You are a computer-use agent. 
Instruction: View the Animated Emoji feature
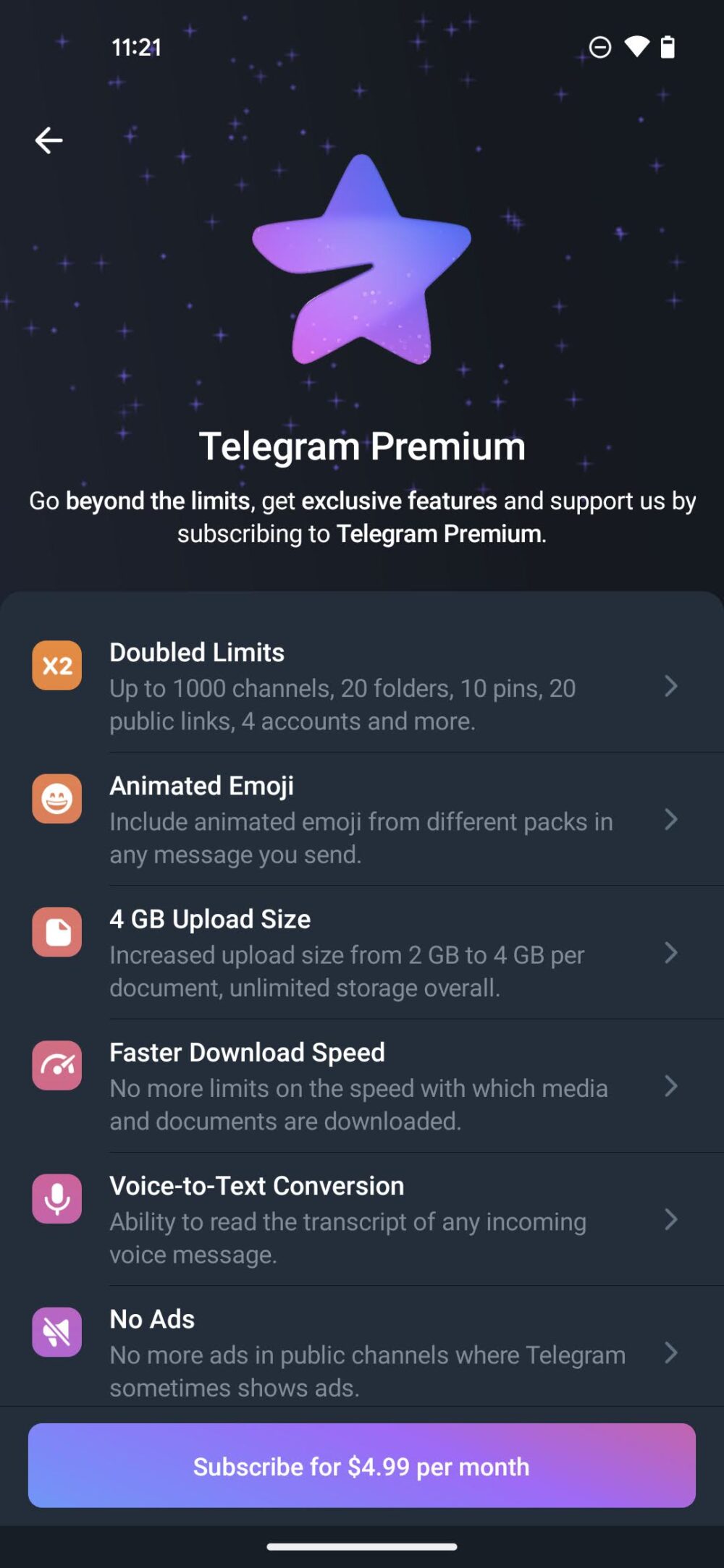(x=362, y=819)
